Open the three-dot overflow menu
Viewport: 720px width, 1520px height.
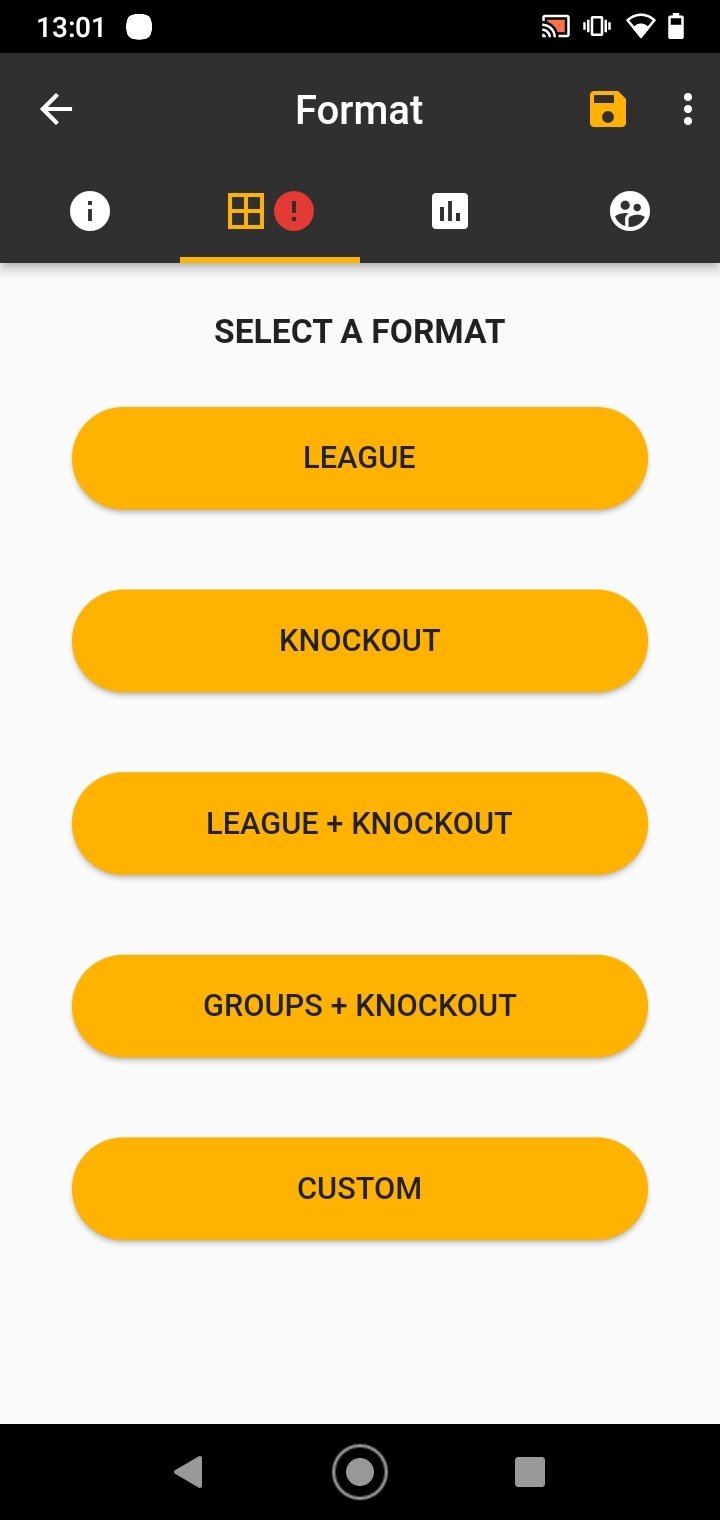687,109
